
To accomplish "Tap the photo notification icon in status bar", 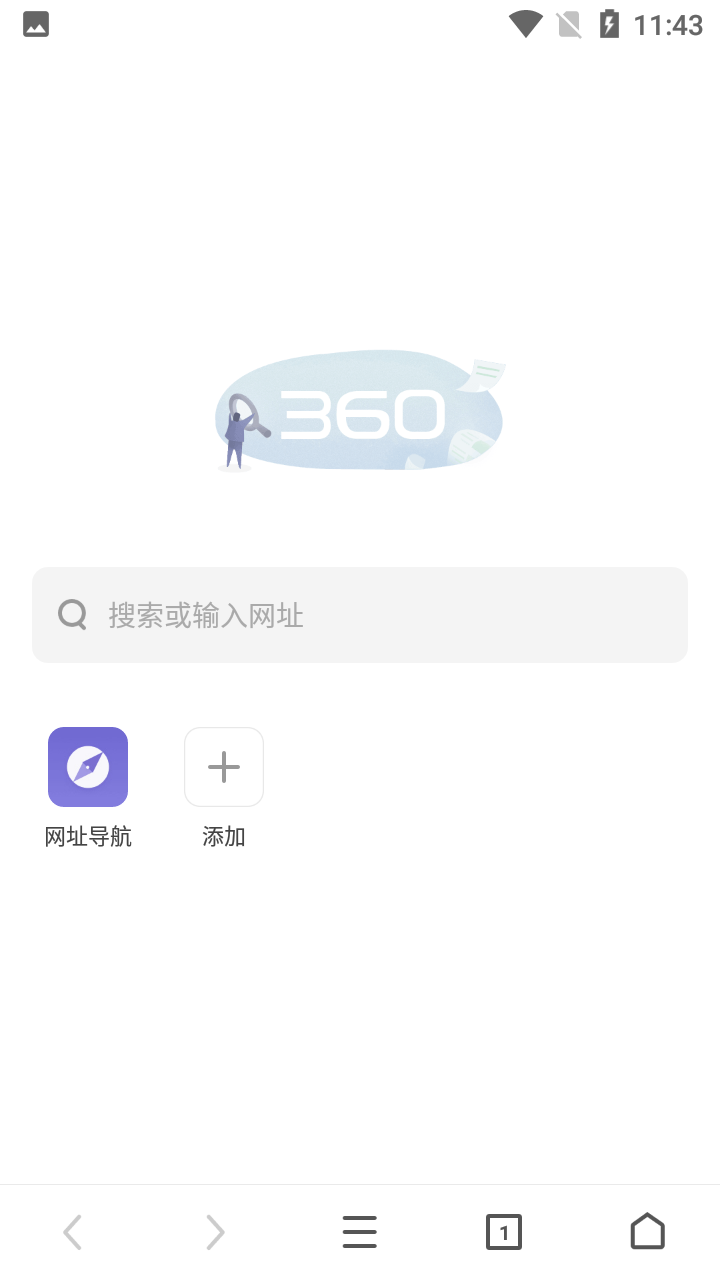I will pos(36,24).
